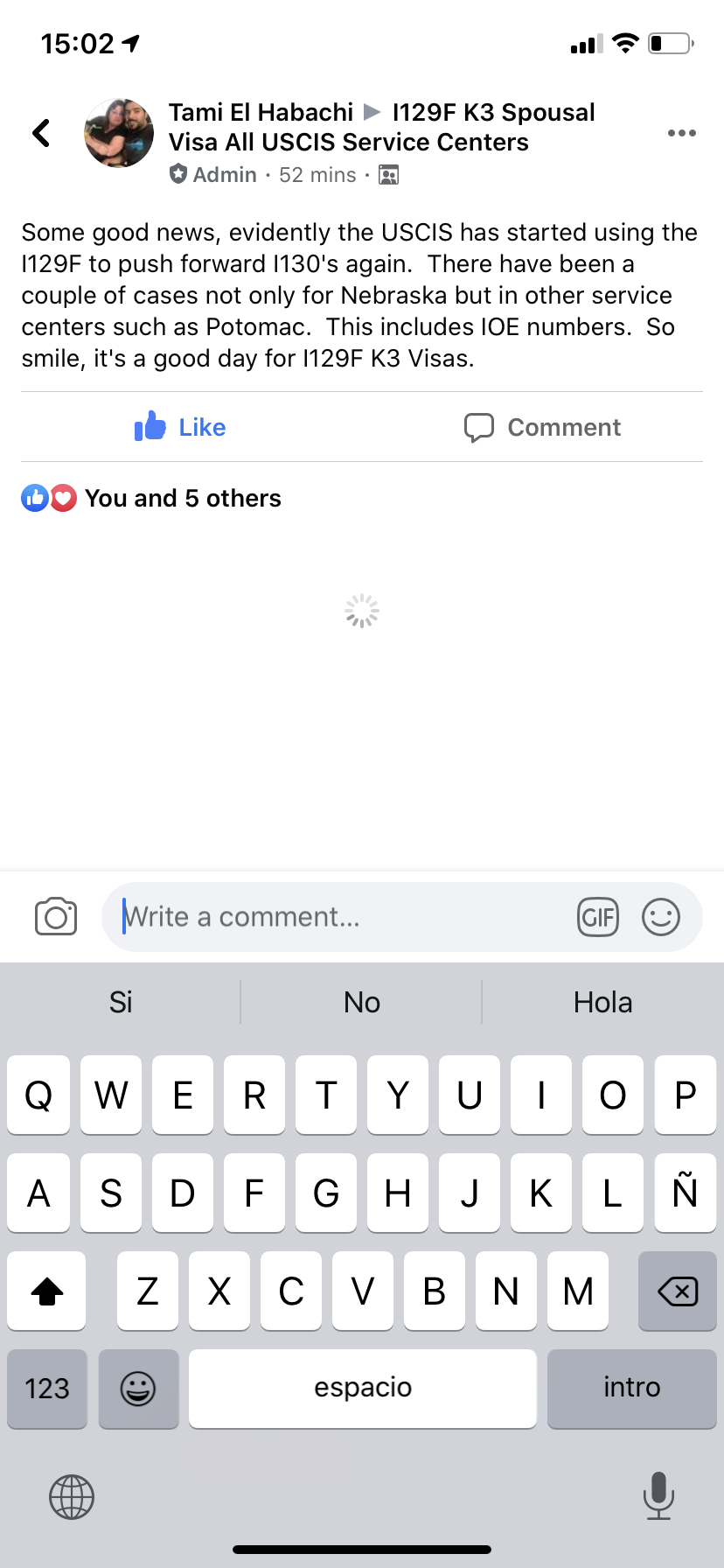View who reacted: You and 5 others
724x1568 pixels.
(x=151, y=498)
